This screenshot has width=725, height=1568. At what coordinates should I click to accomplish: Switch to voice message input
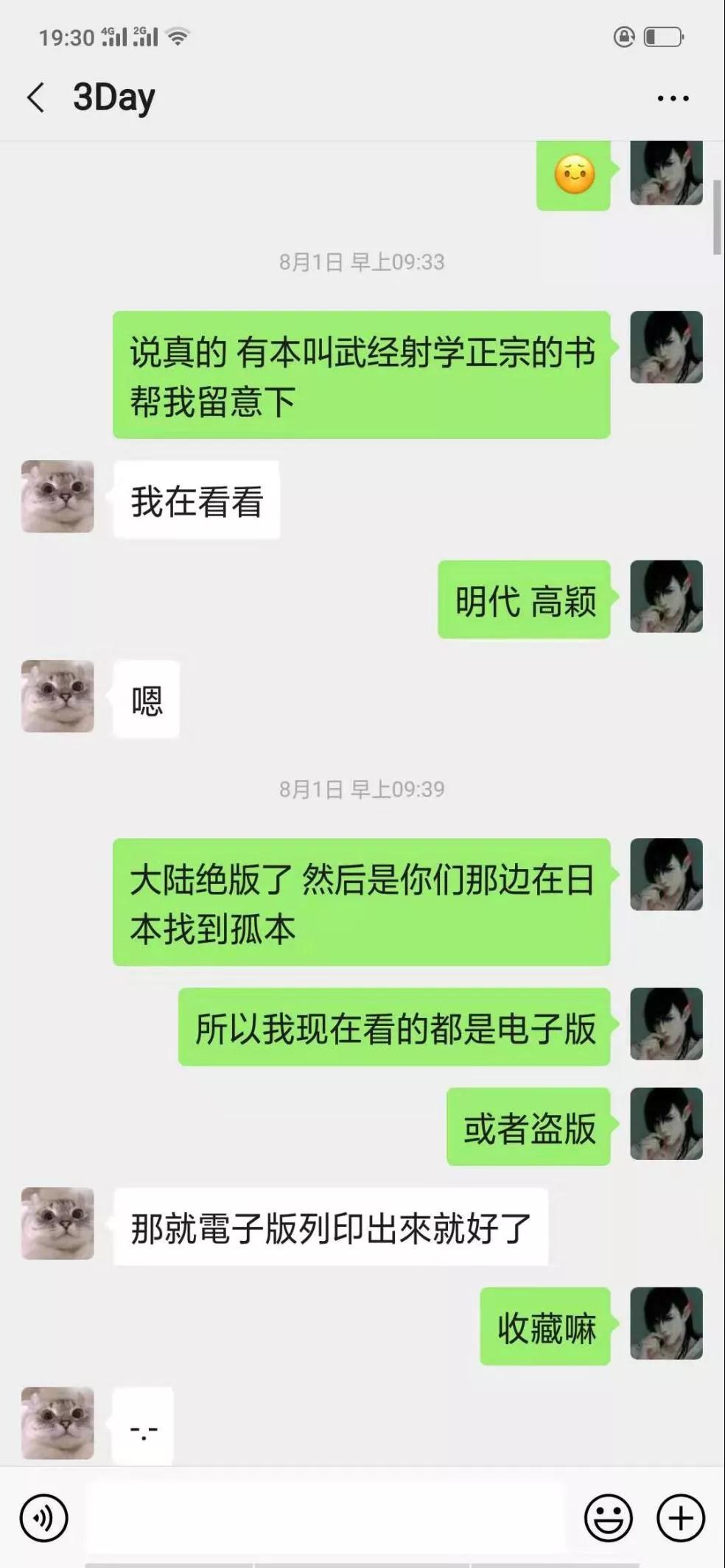[x=44, y=1518]
